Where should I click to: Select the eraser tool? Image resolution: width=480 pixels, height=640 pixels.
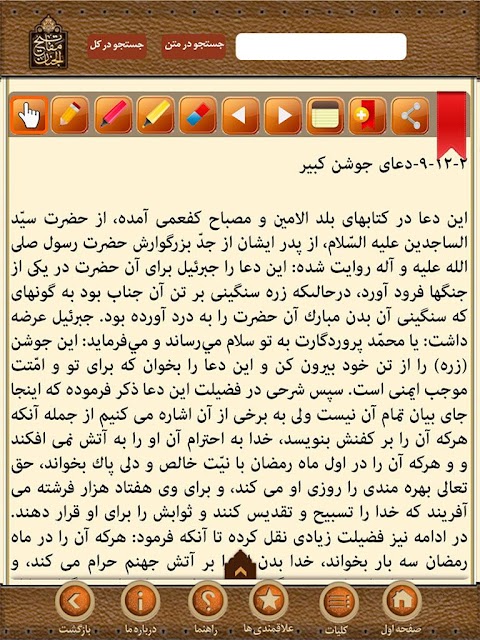click(x=198, y=115)
